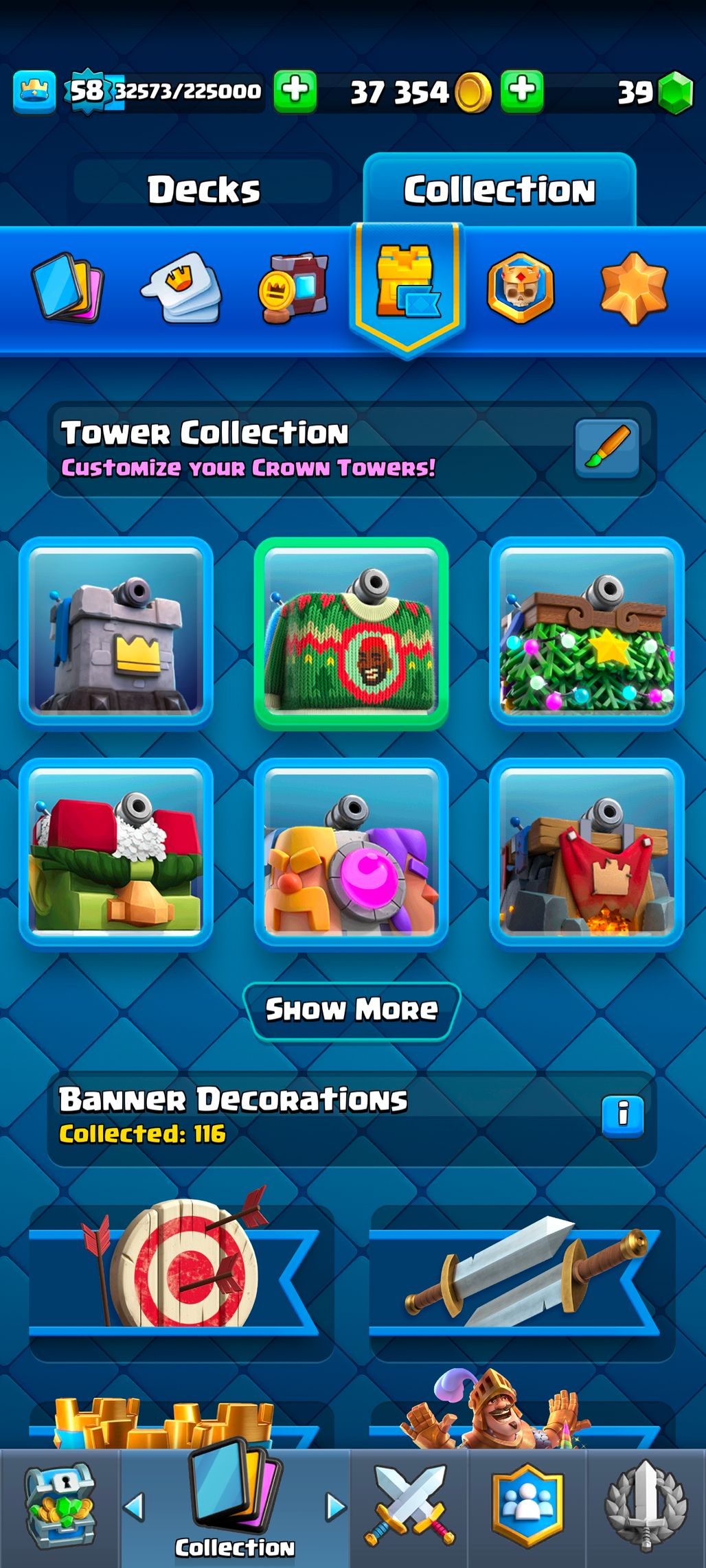The height and width of the screenshot is (1568, 706).
Task: Switch to the Decks tab
Action: (x=203, y=190)
